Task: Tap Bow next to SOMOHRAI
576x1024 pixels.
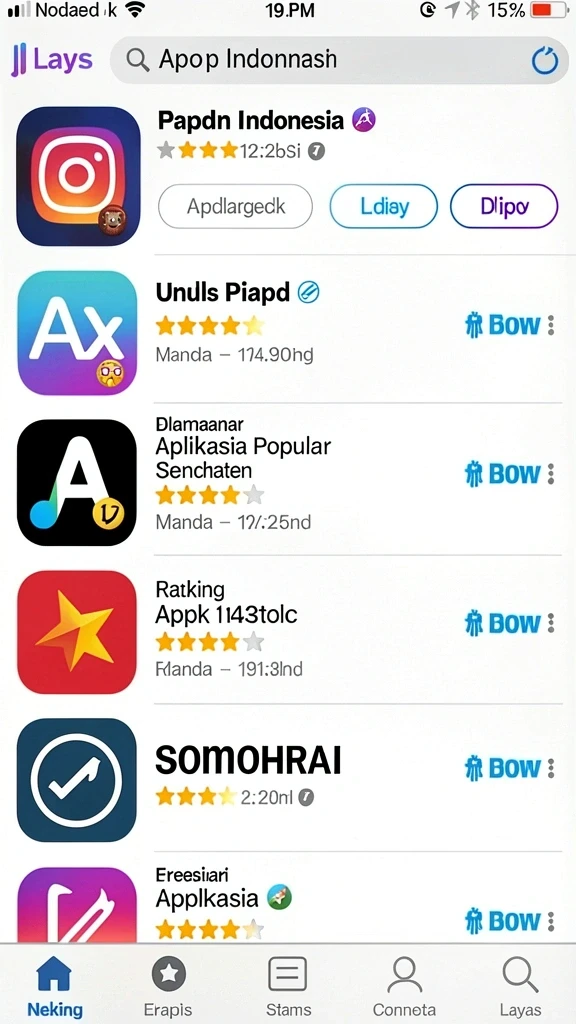Action: pyautogui.click(x=503, y=768)
